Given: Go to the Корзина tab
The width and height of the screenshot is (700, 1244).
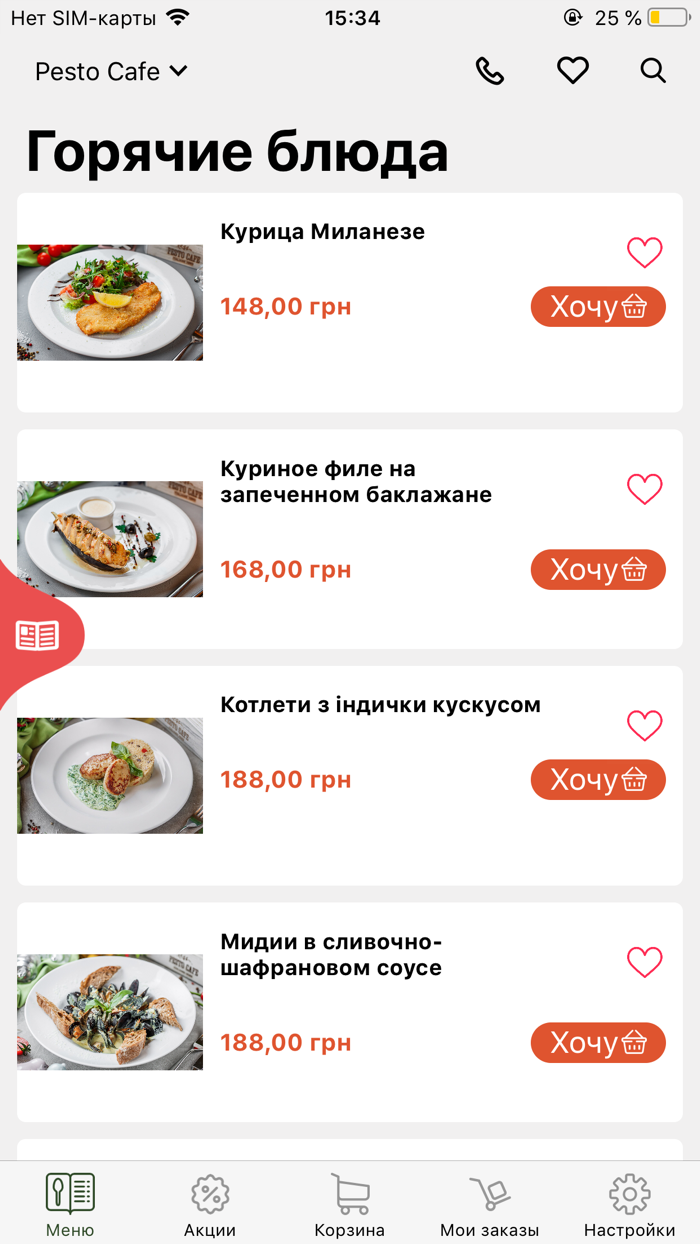Looking at the screenshot, I should tap(350, 1206).
